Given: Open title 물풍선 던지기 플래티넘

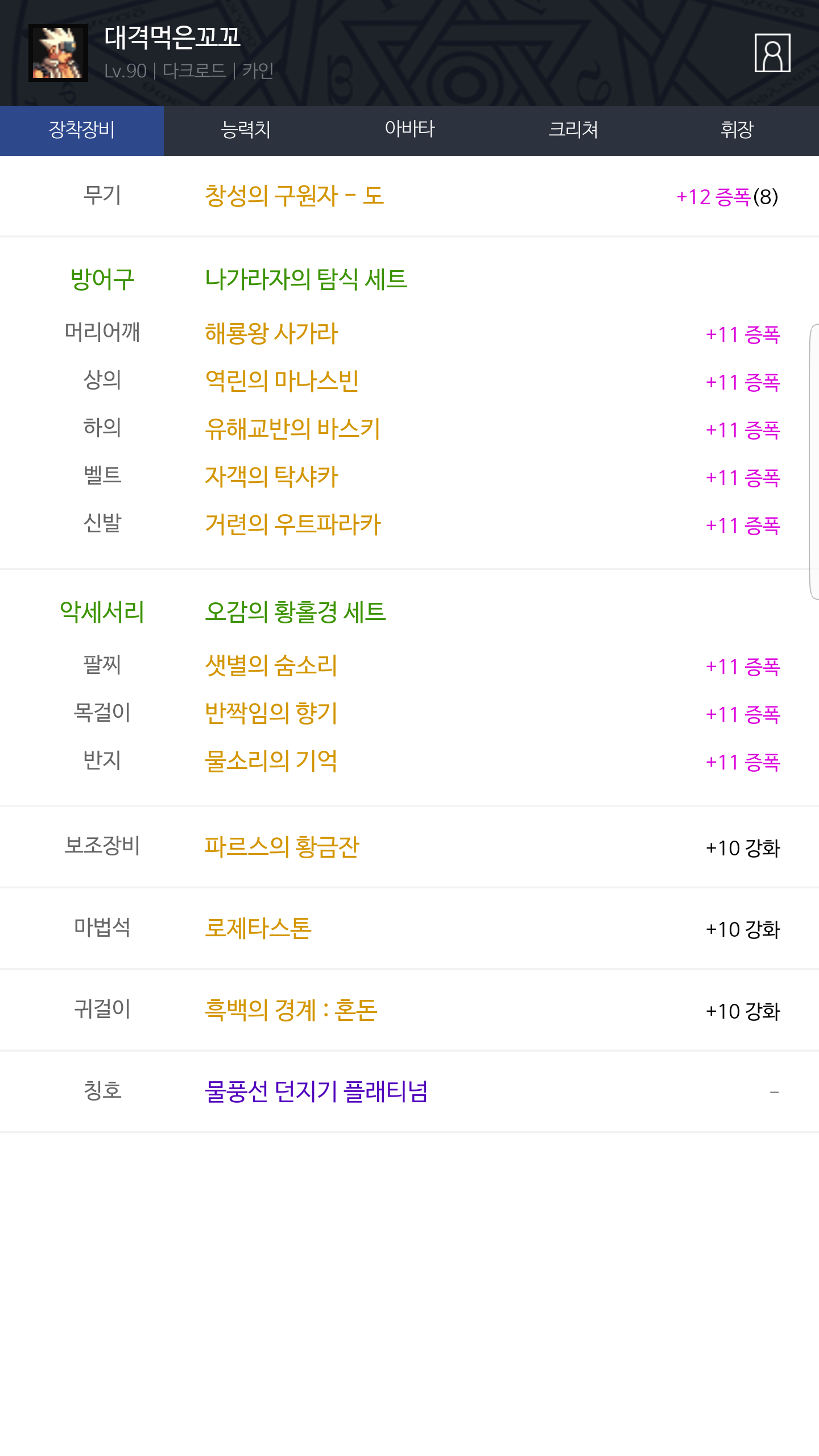Looking at the screenshot, I should pos(316,1091).
